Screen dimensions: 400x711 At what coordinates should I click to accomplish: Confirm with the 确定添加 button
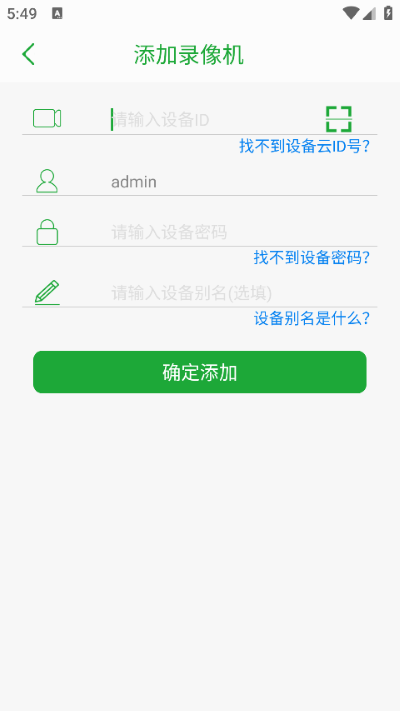click(x=200, y=372)
